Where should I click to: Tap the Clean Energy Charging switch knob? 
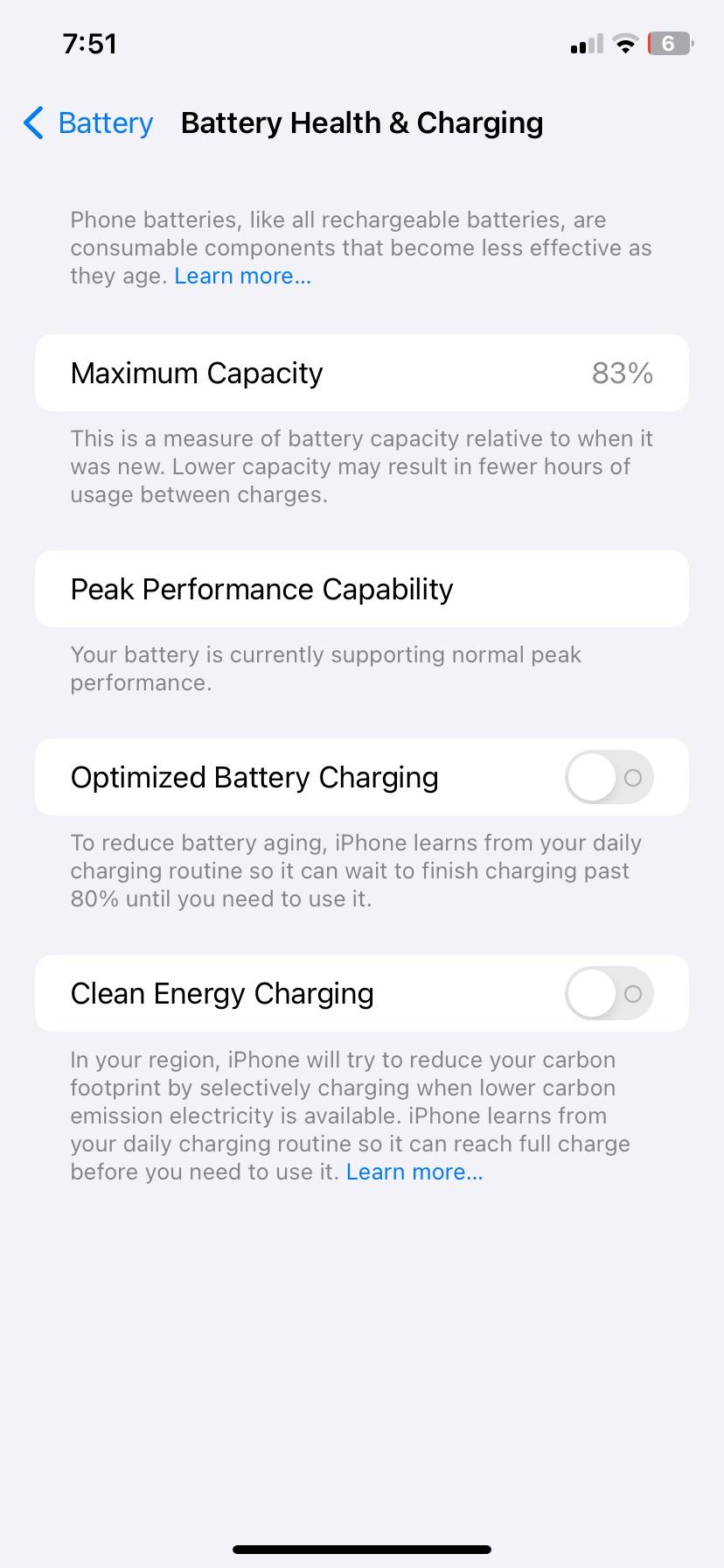coord(588,993)
